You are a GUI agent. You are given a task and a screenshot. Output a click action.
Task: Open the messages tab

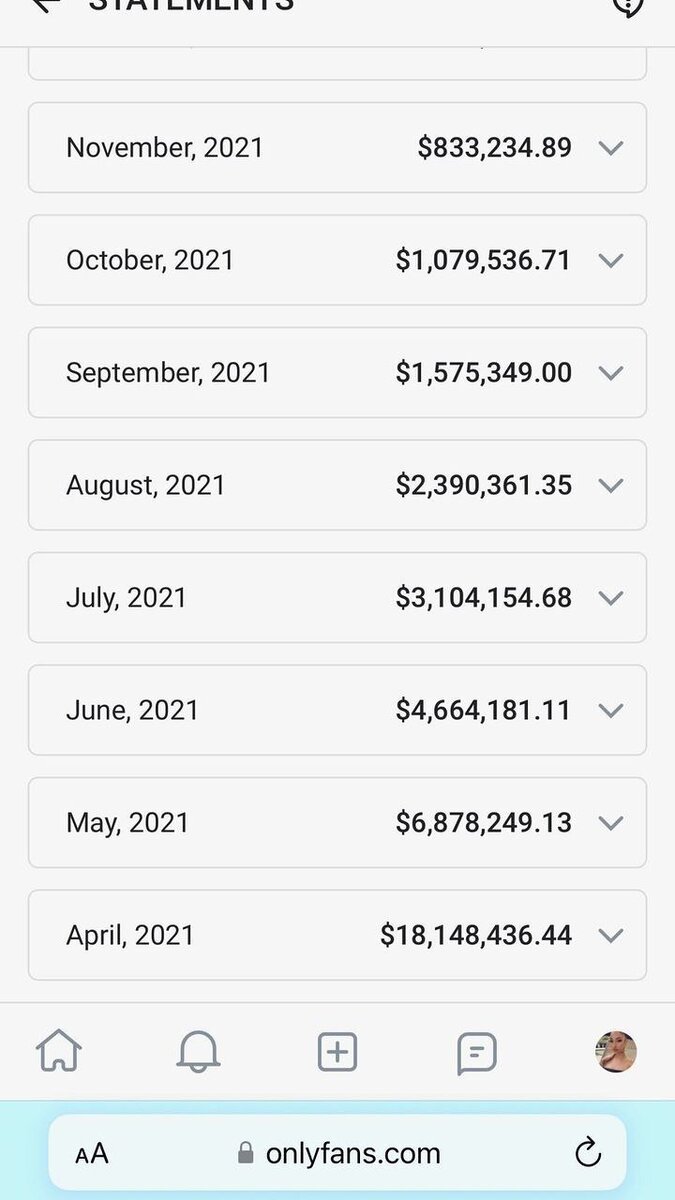pos(476,1052)
